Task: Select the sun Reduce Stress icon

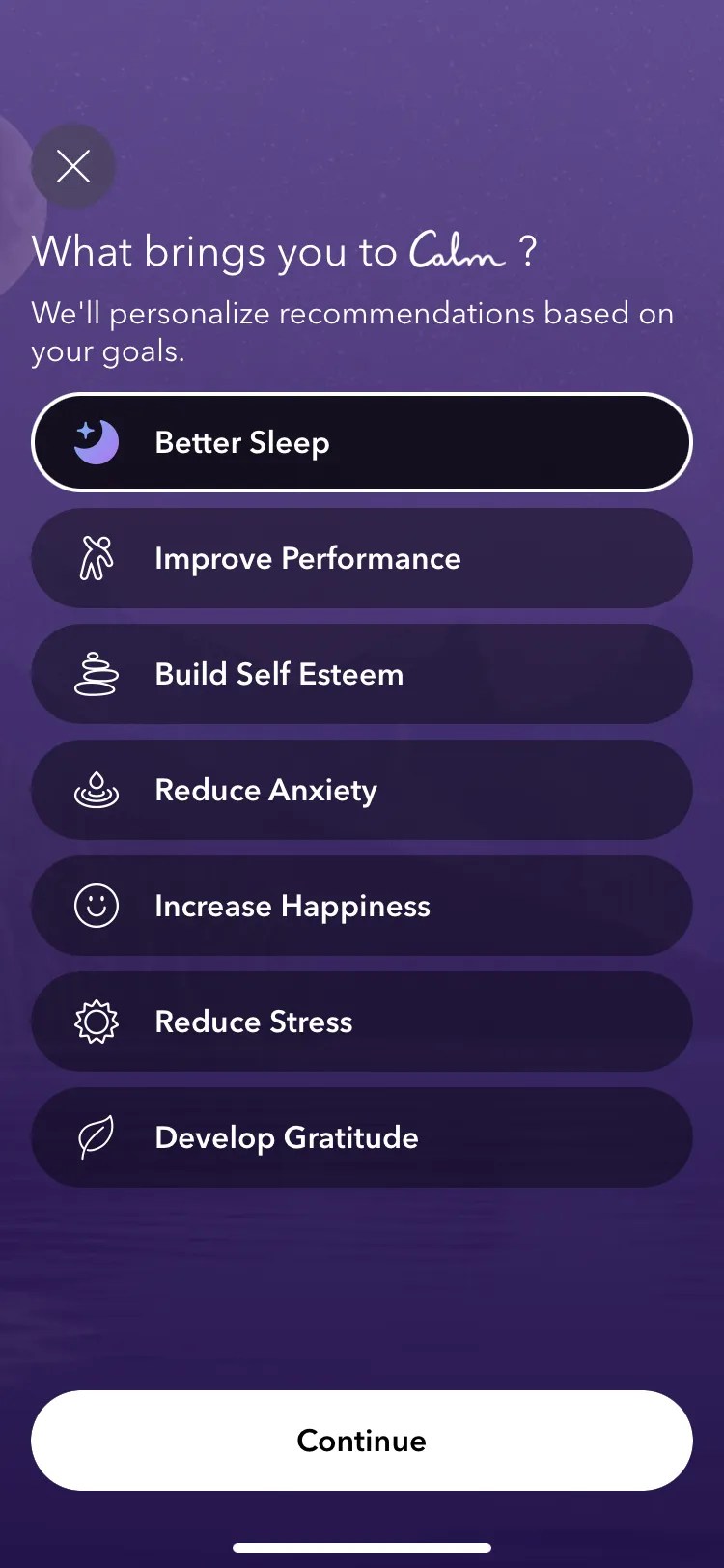Action: point(94,1021)
